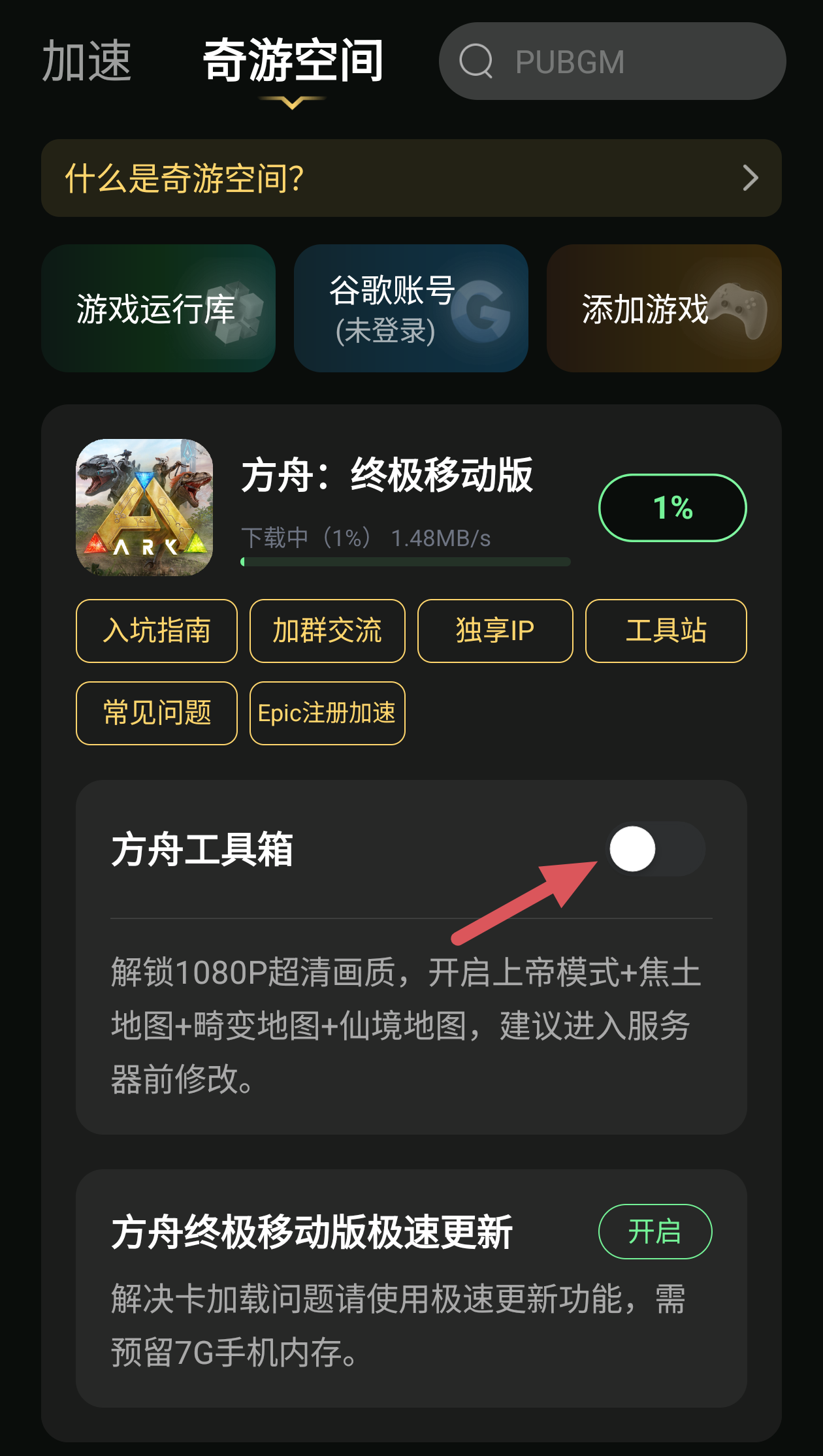
Task: Tap the Epic注册加速 chip
Action: click(x=327, y=713)
